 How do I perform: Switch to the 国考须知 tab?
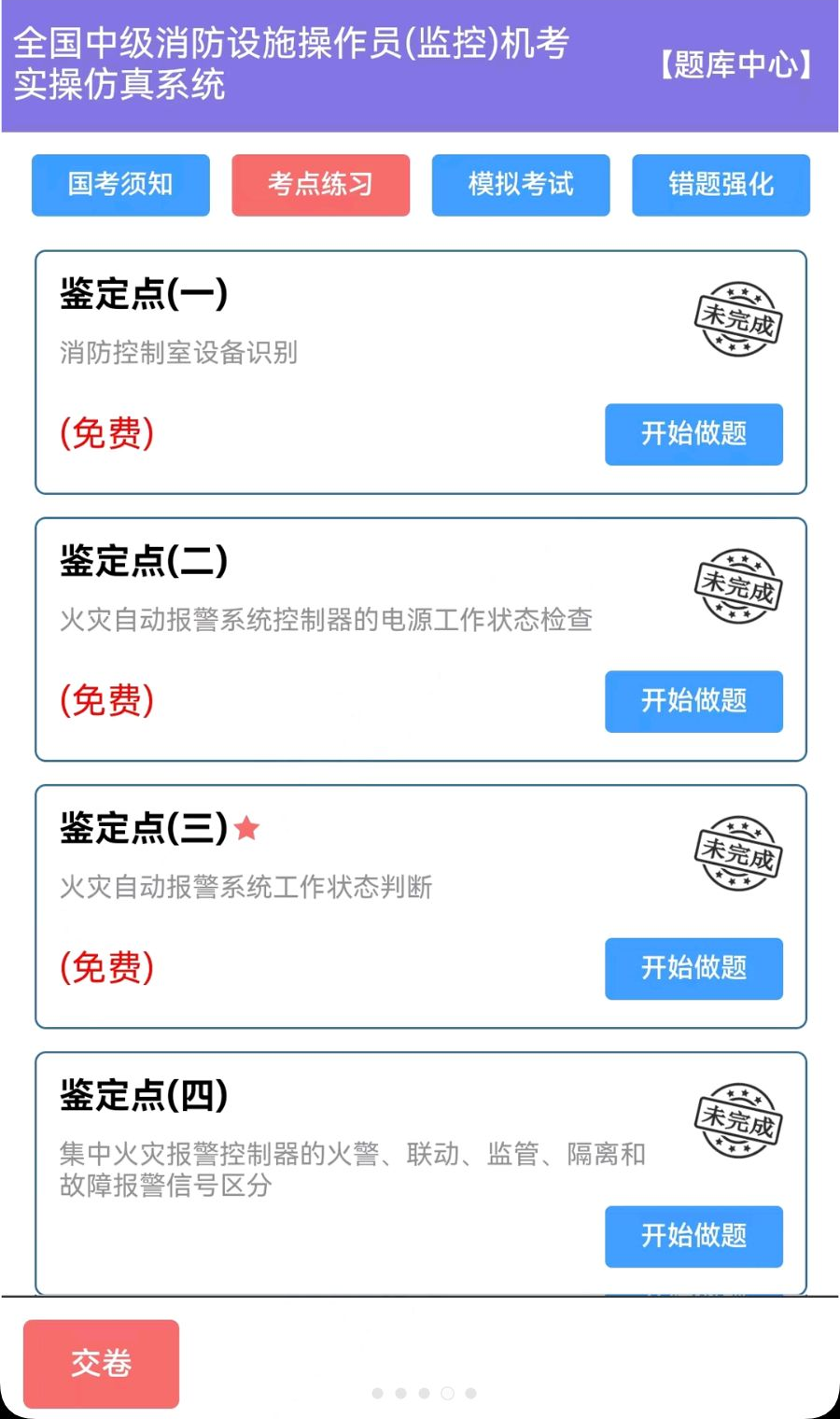point(120,185)
